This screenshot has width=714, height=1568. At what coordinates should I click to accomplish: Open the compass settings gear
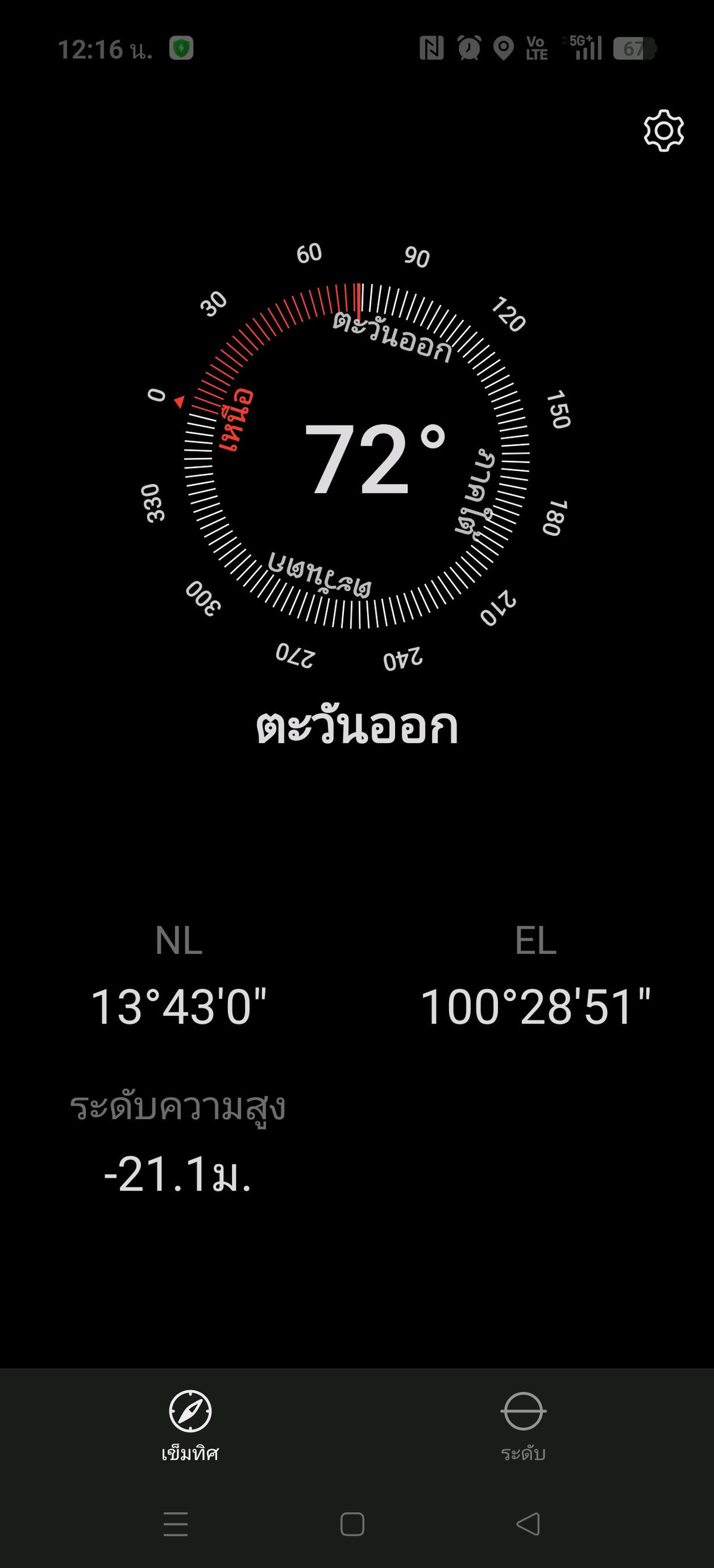[663, 131]
